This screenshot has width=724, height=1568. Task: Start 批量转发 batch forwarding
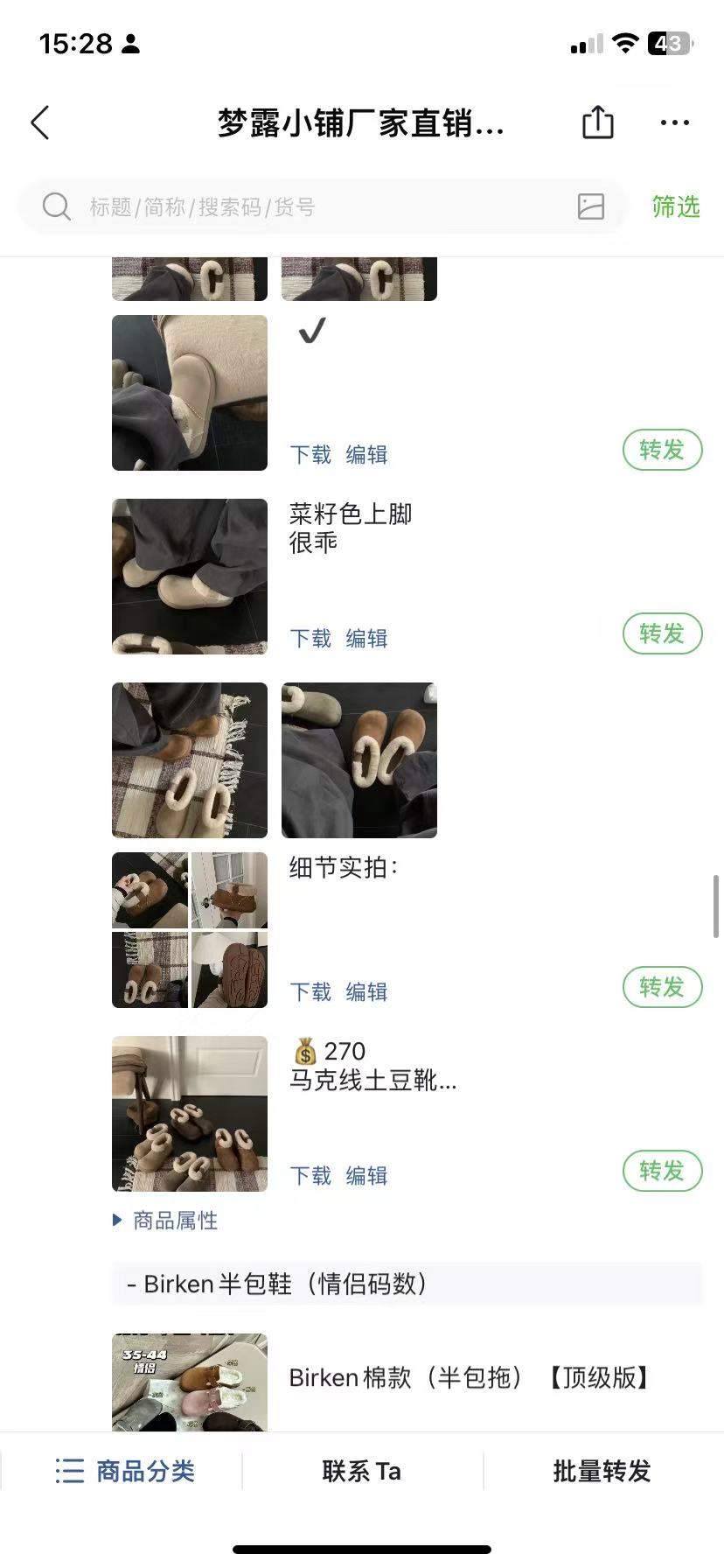click(x=602, y=1471)
